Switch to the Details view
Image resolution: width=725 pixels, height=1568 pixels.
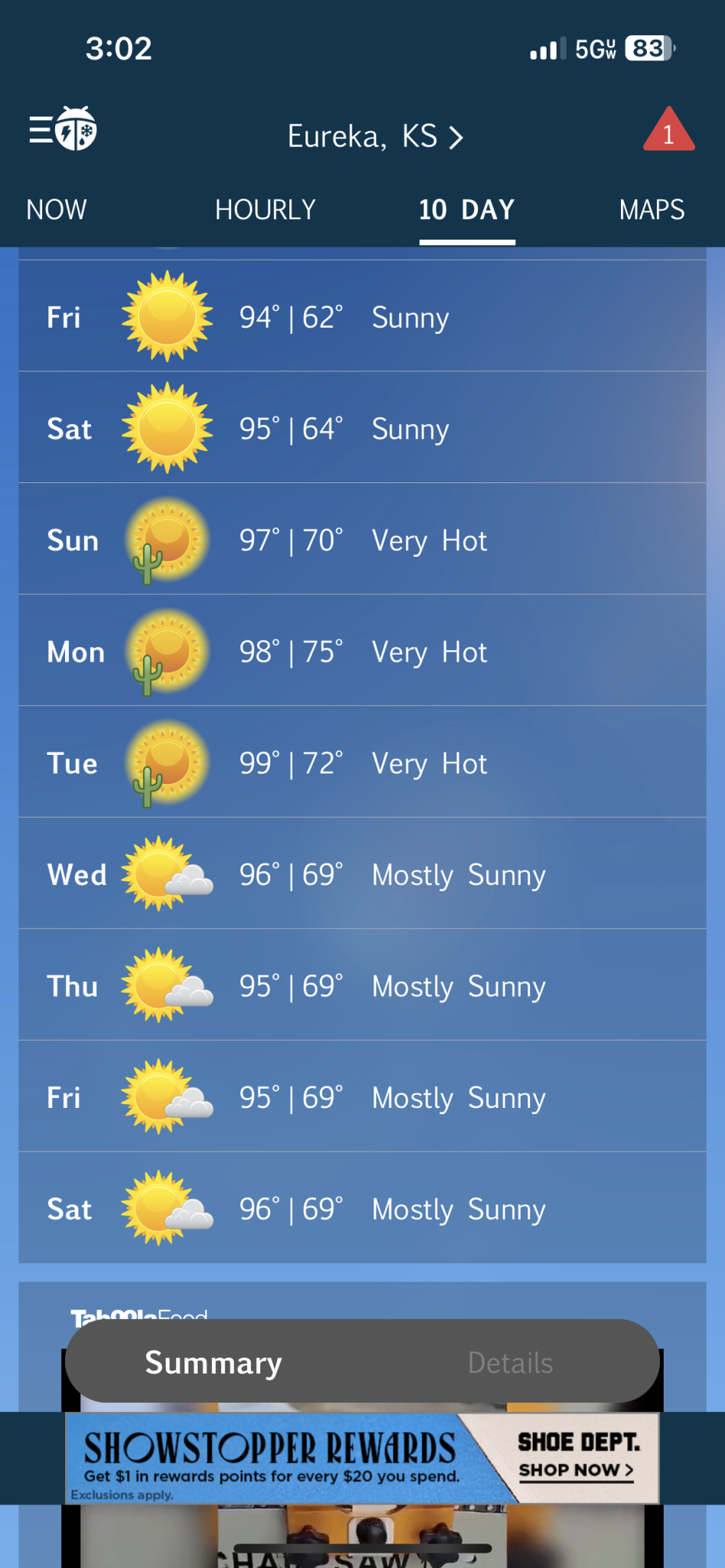(x=510, y=1363)
